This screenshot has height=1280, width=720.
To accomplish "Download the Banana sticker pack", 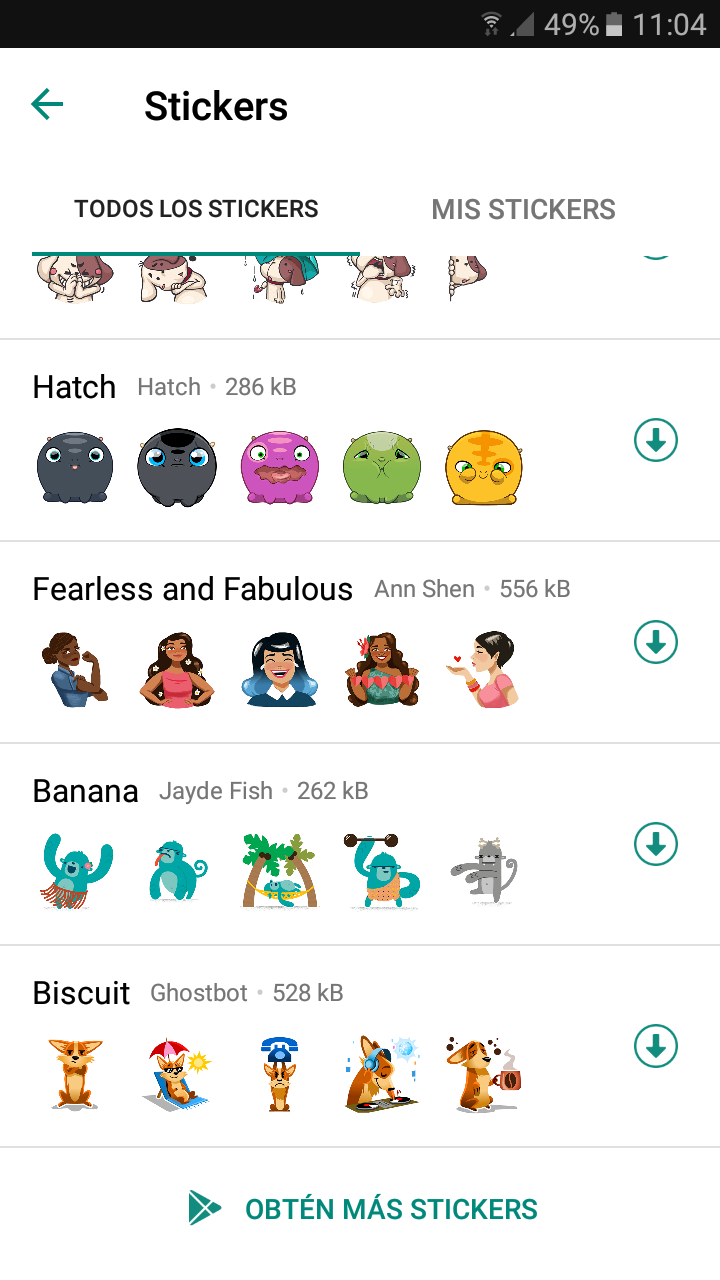I will click(656, 844).
